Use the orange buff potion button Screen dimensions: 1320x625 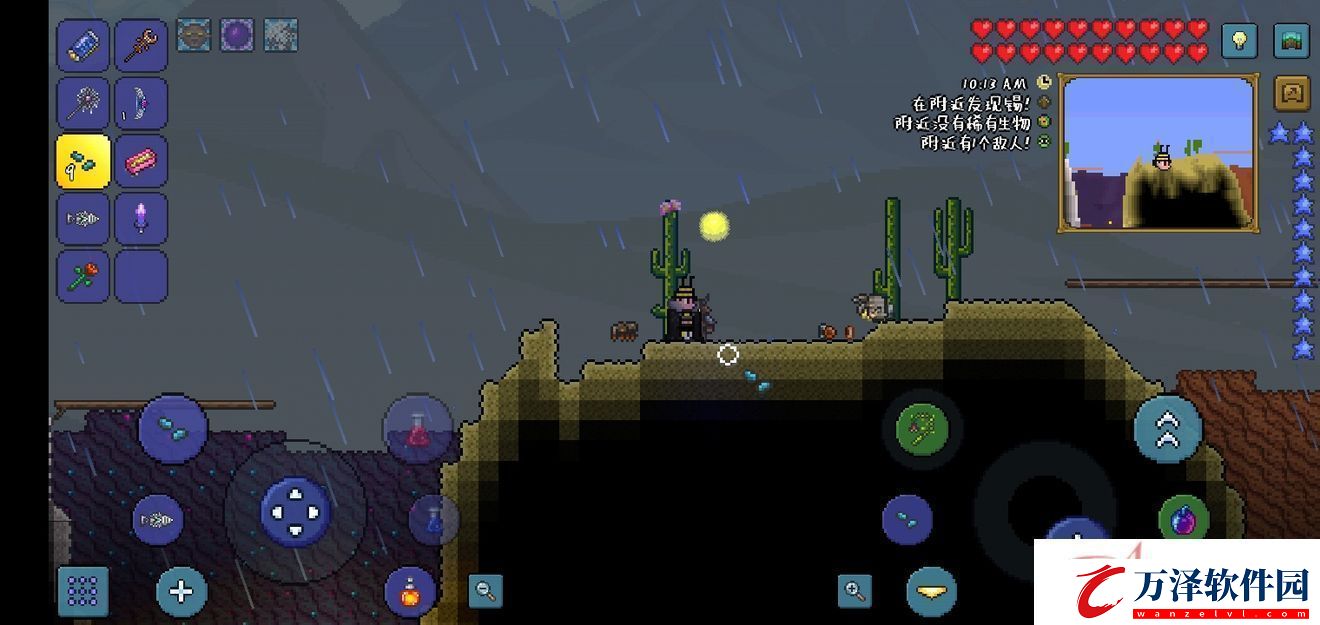(x=410, y=592)
